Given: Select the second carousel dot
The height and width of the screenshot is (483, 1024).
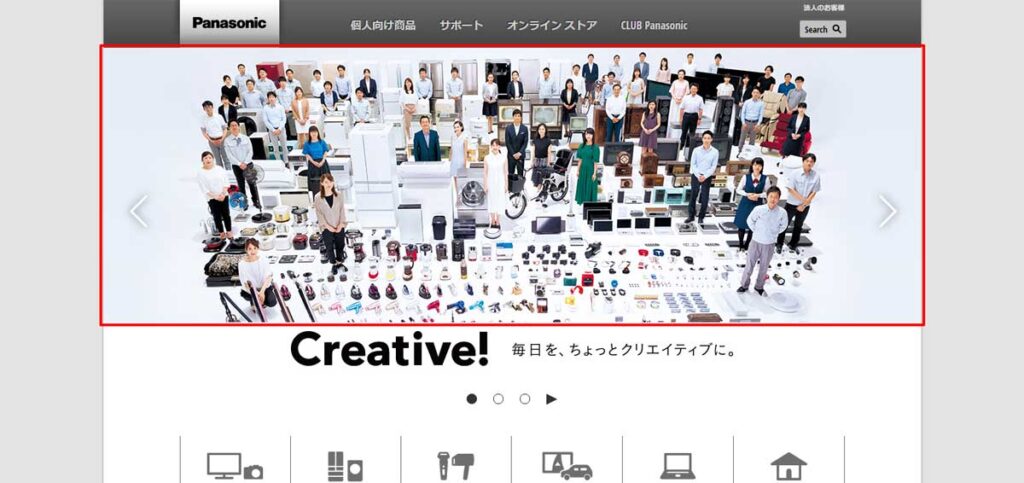Looking at the screenshot, I should (x=498, y=399).
